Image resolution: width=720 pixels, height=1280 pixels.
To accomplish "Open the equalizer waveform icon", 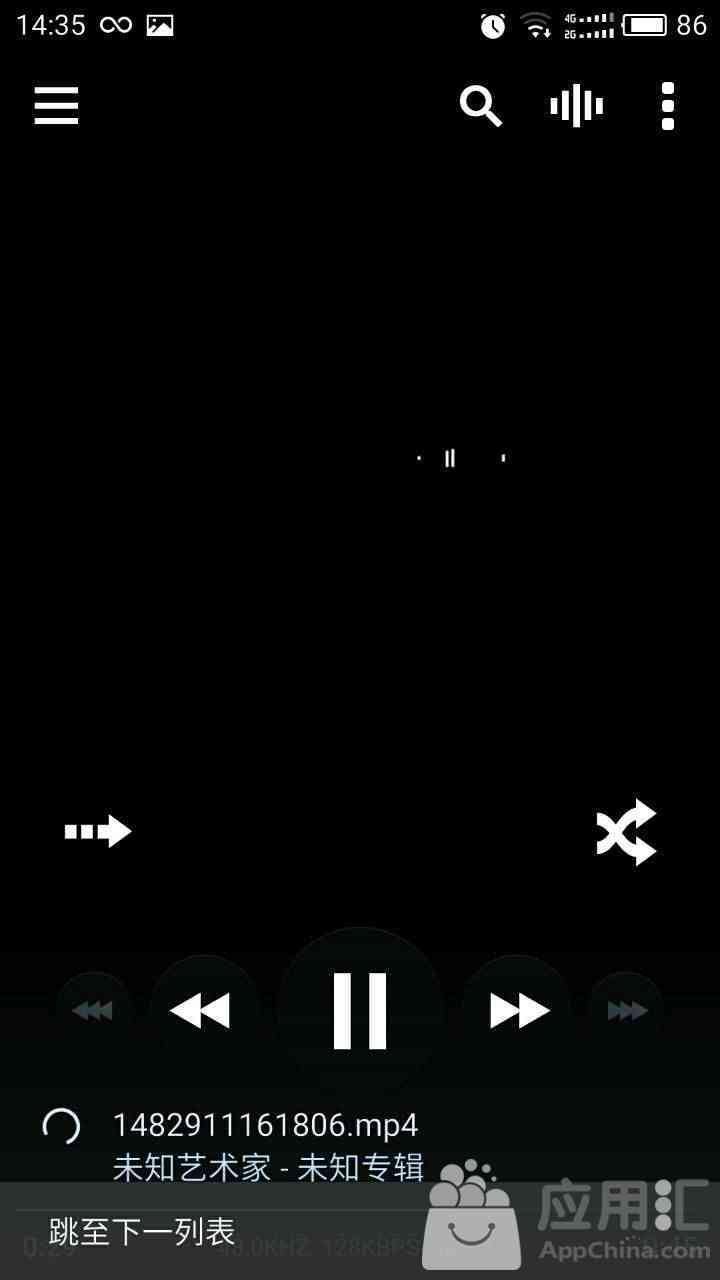I will pos(577,105).
